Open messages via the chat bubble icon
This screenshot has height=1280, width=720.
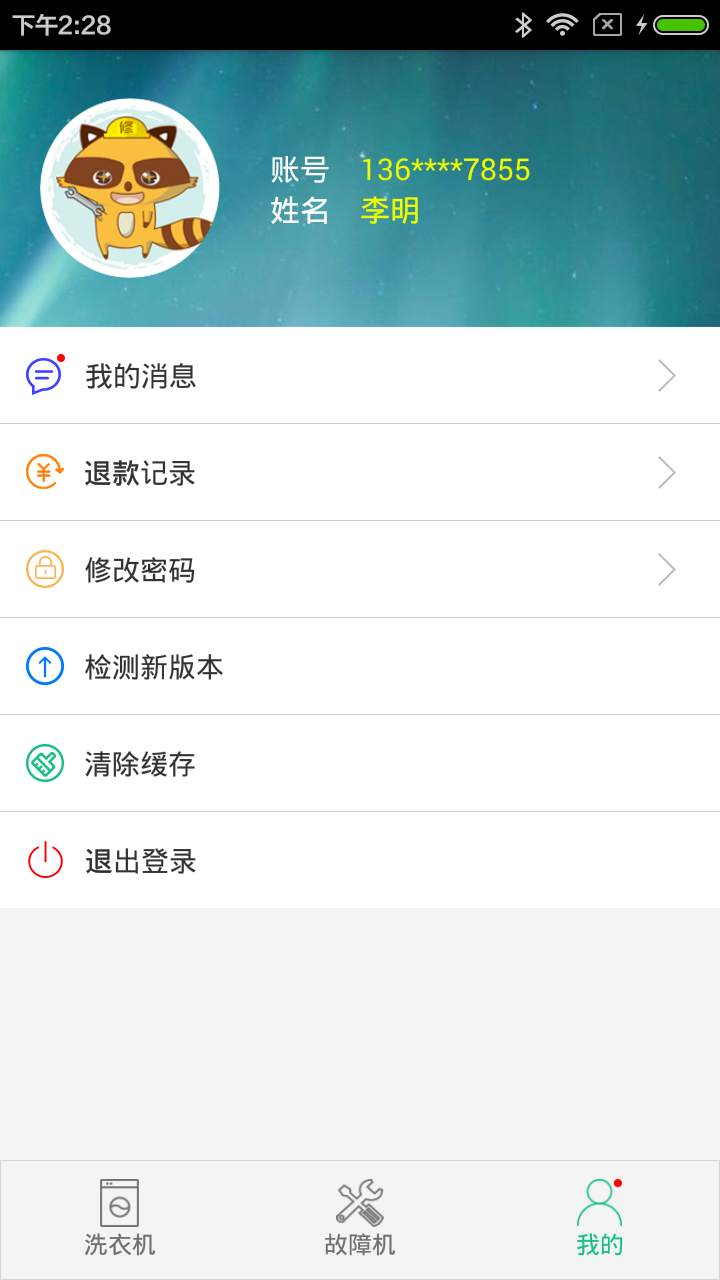tap(41, 375)
